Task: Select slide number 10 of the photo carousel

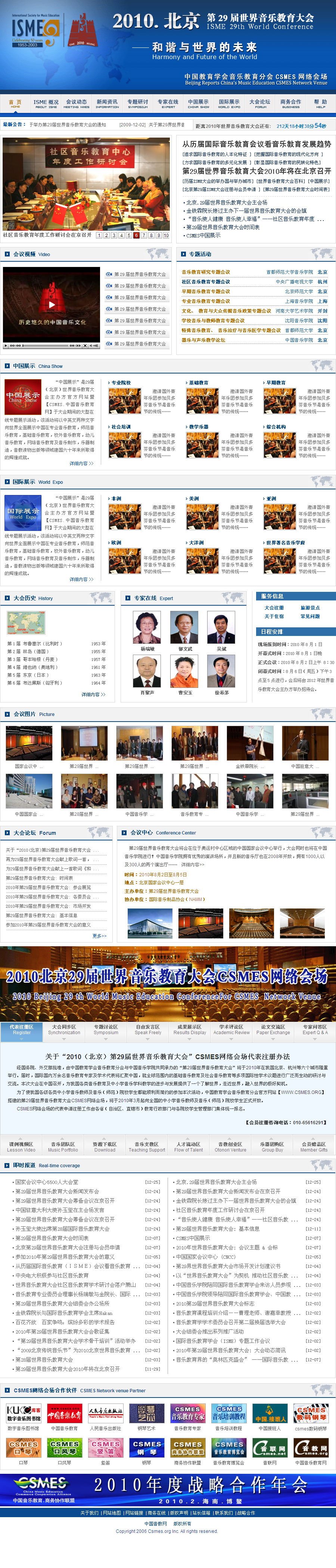Action: pos(166,235)
